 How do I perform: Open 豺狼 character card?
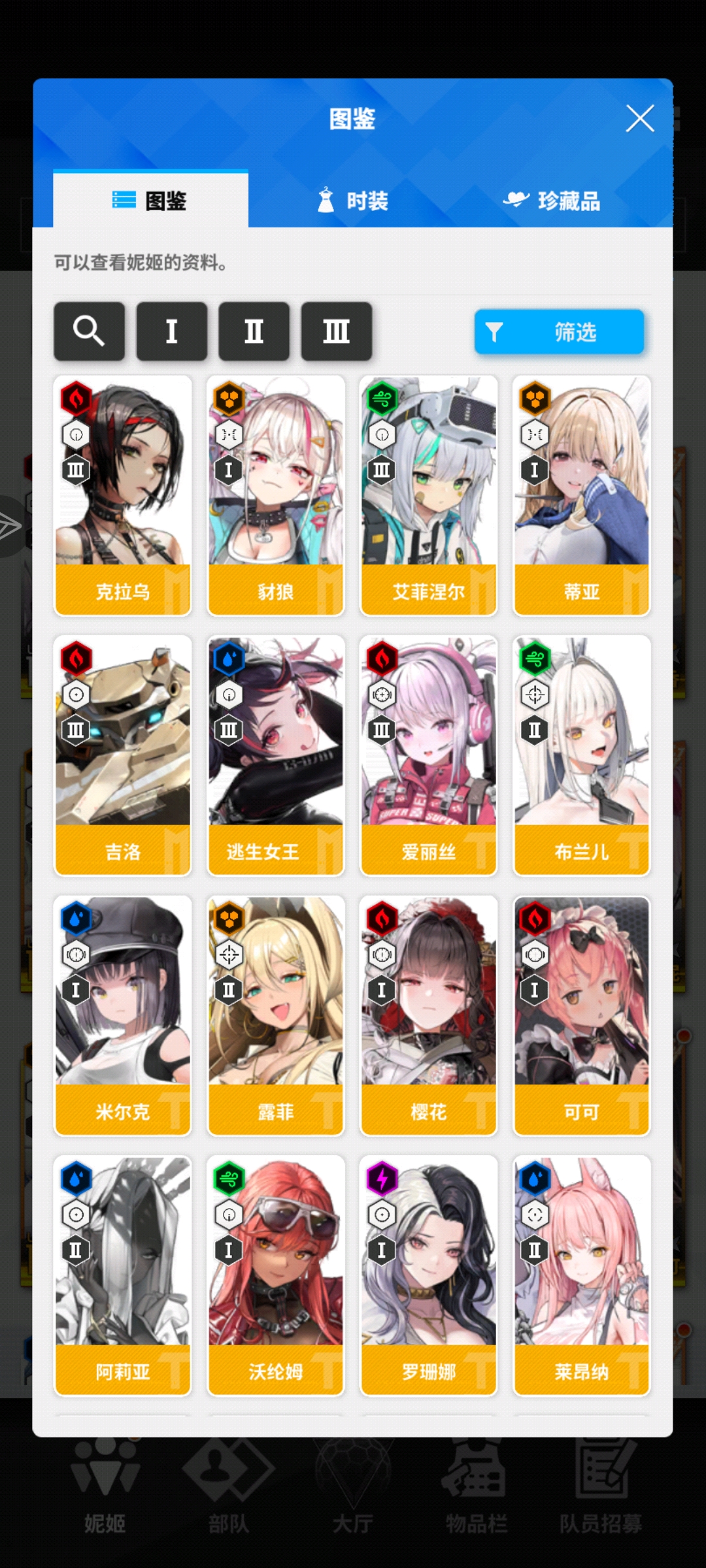276,495
